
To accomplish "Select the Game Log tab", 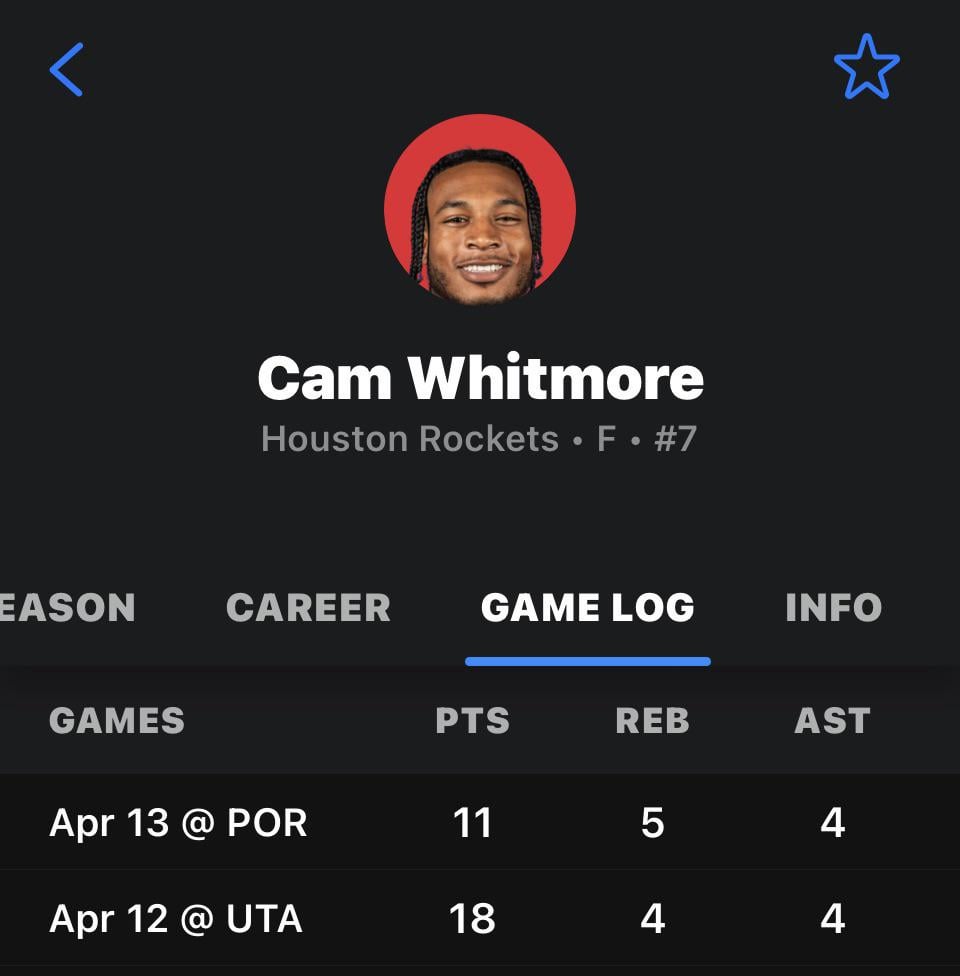I will 587,607.
